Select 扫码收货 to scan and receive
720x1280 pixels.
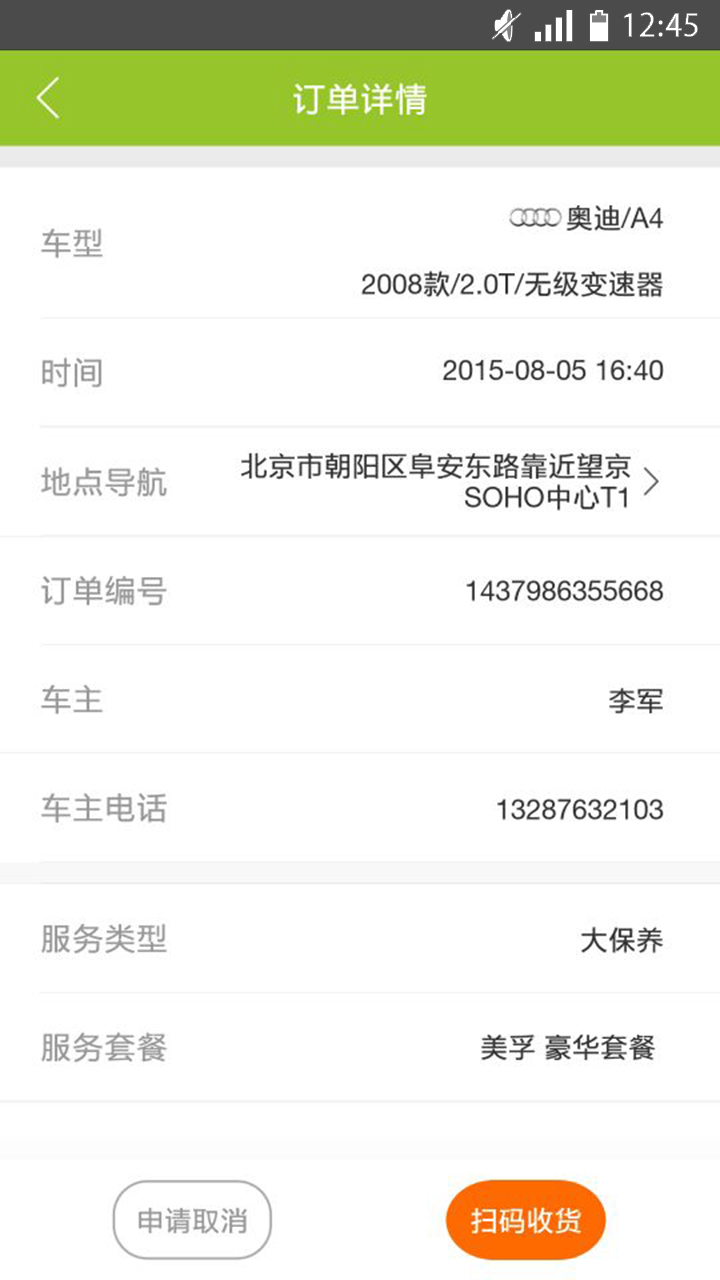(525, 1220)
